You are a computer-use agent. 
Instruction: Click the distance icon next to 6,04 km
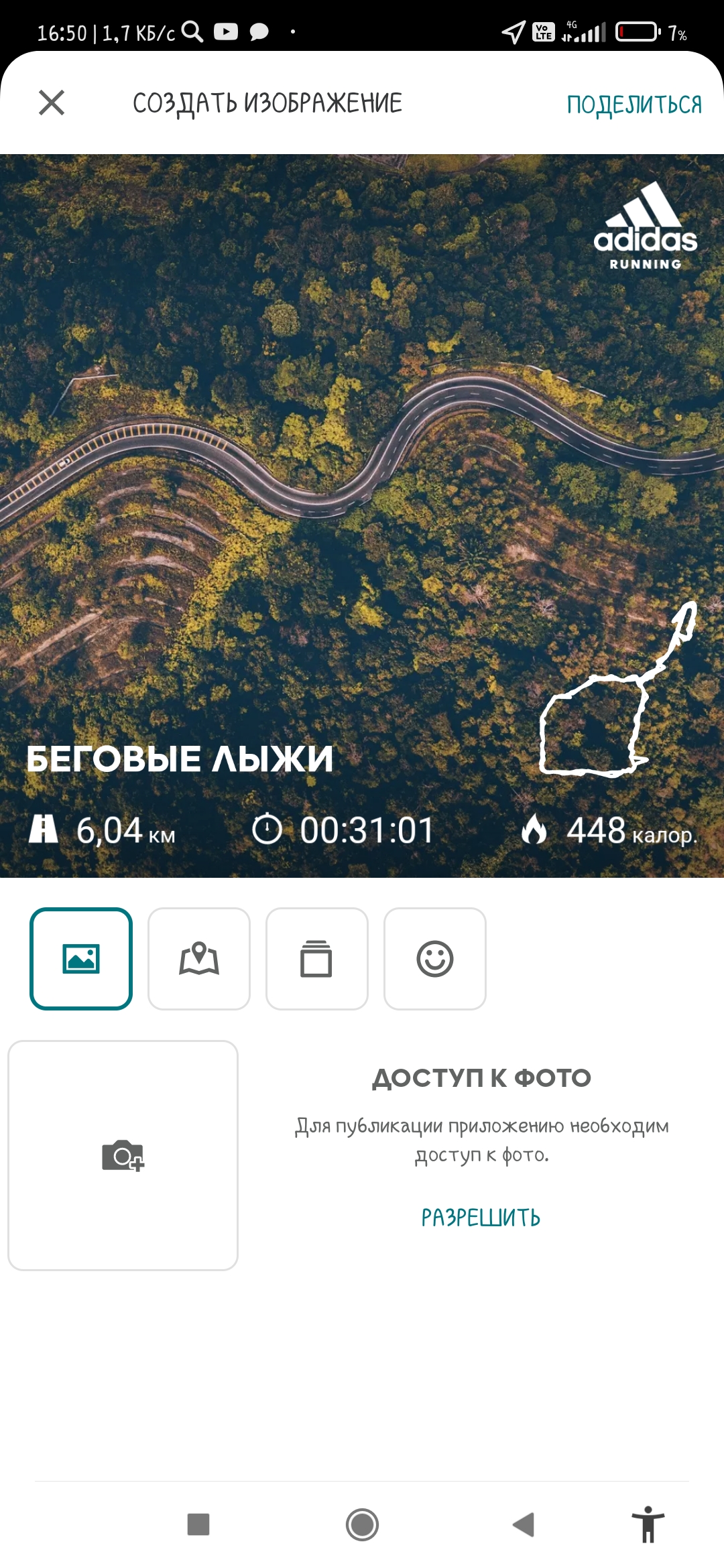pos(44,829)
